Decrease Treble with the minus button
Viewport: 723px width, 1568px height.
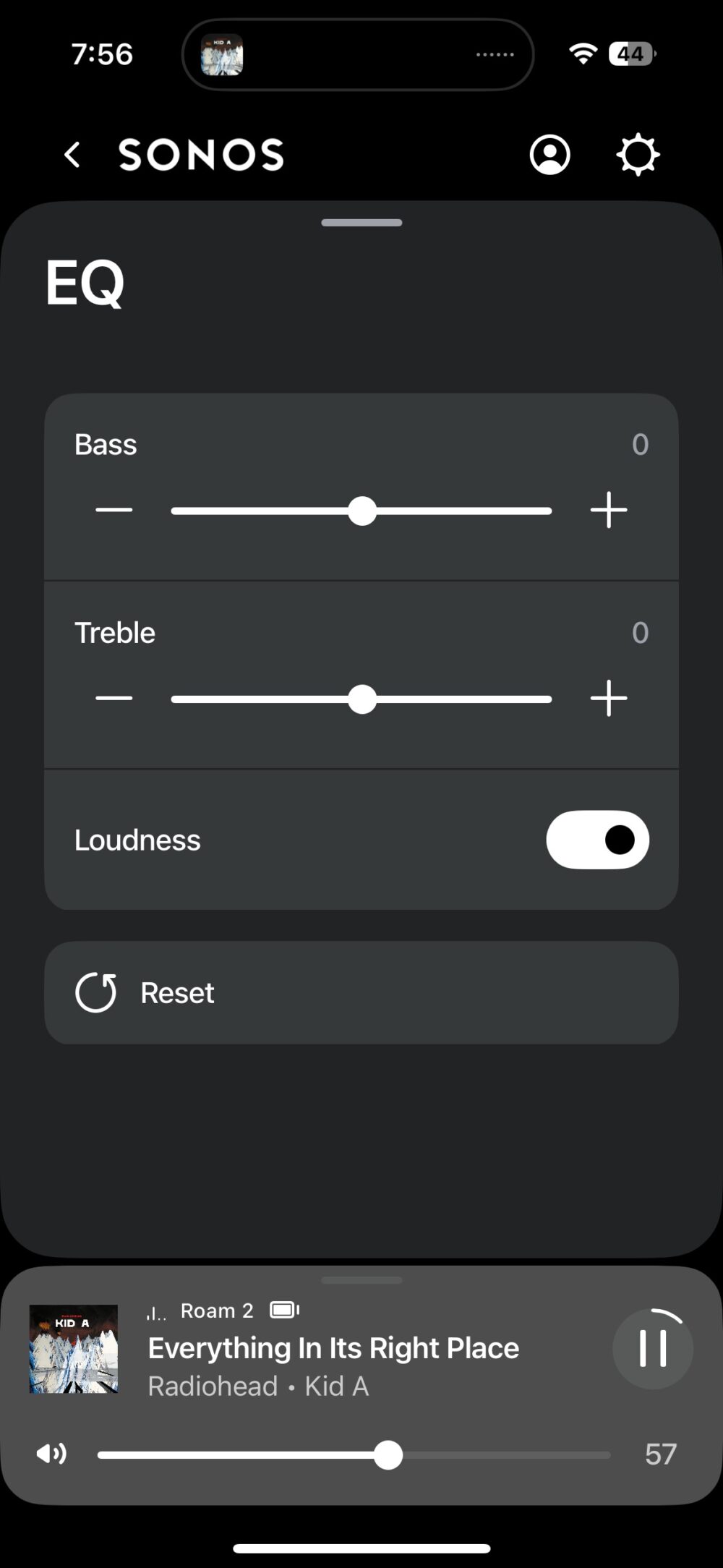(x=114, y=699)
